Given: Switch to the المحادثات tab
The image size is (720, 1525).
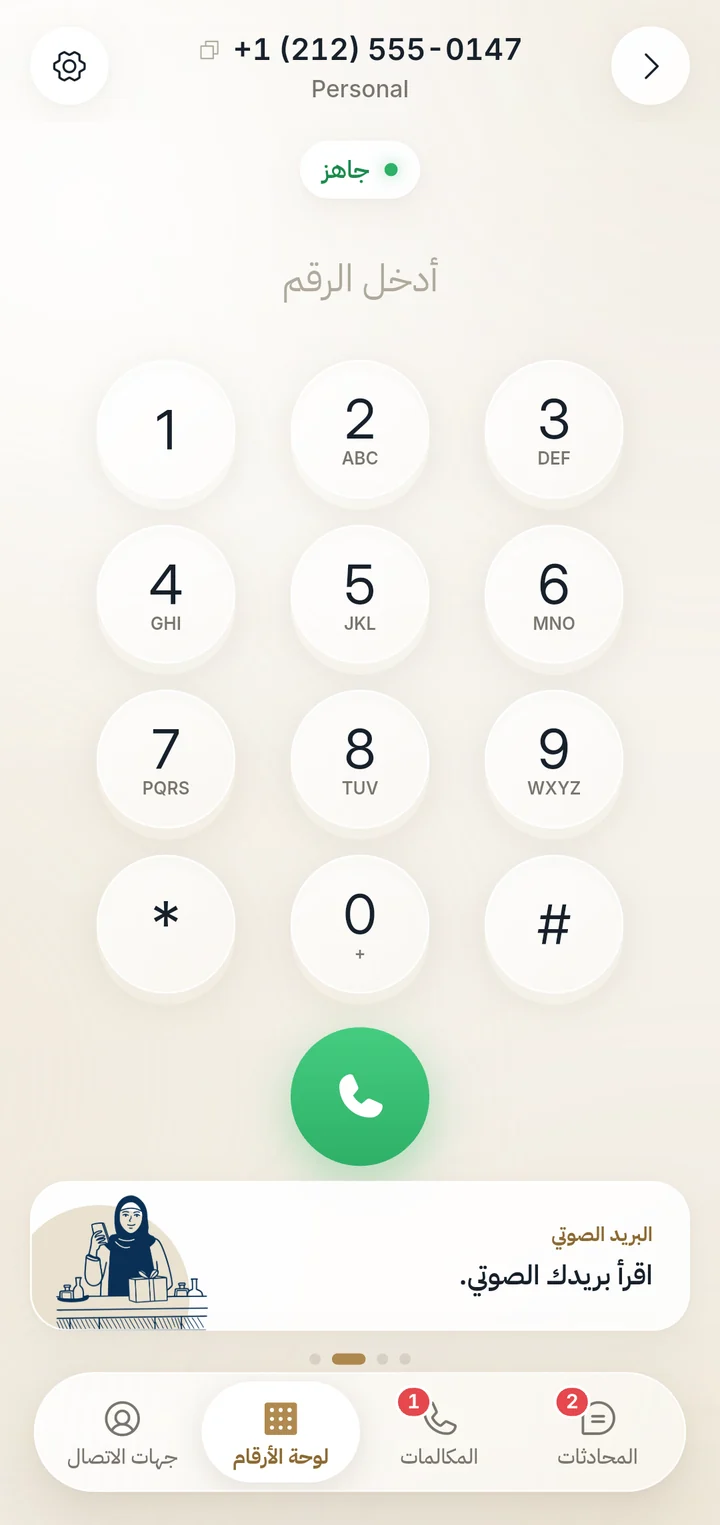Looking at the screenshot, I should tap(597, 1432).
